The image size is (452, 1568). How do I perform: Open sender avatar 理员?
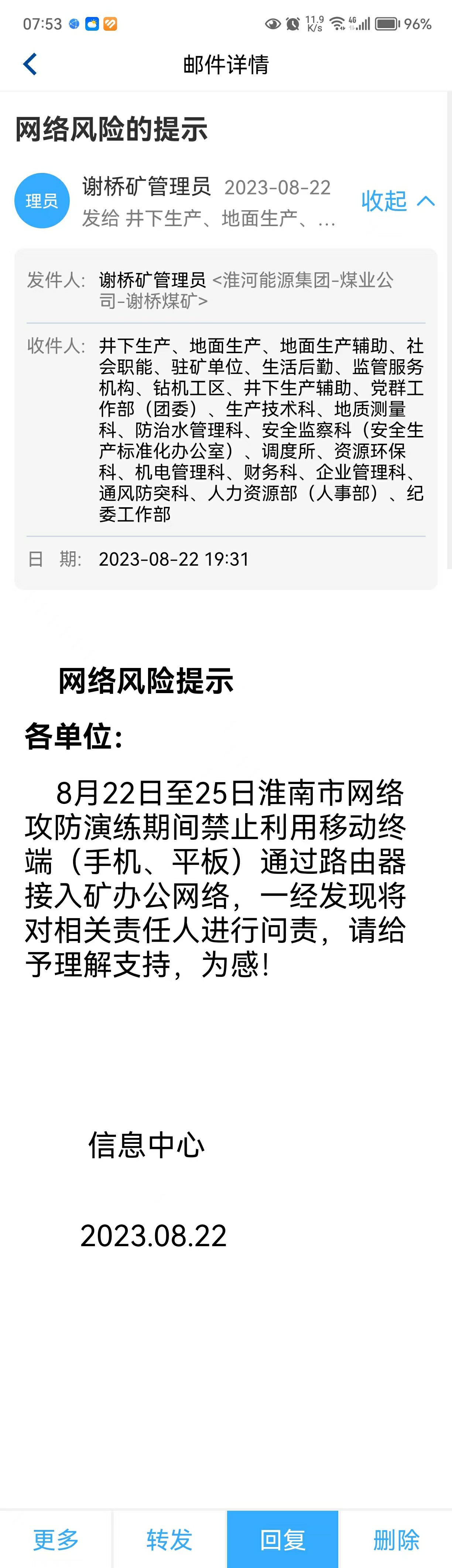42,201
